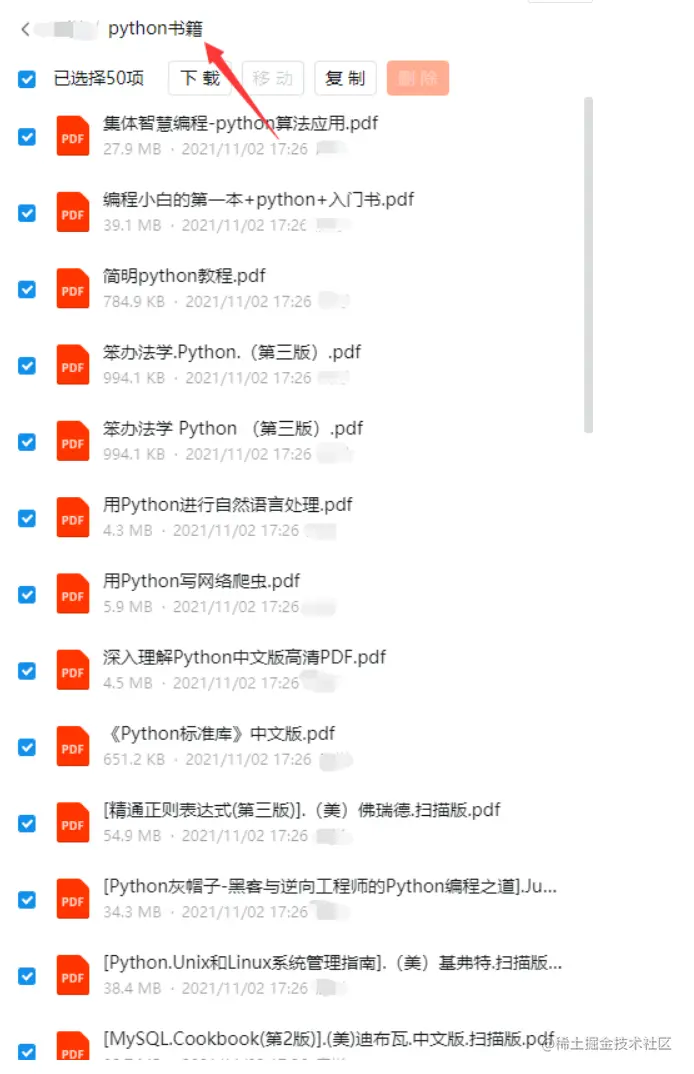Open the 精通正则表达式(第三版) scanned pdf
Viewport: 694px width, 1074px height.
tap(301, 810)
